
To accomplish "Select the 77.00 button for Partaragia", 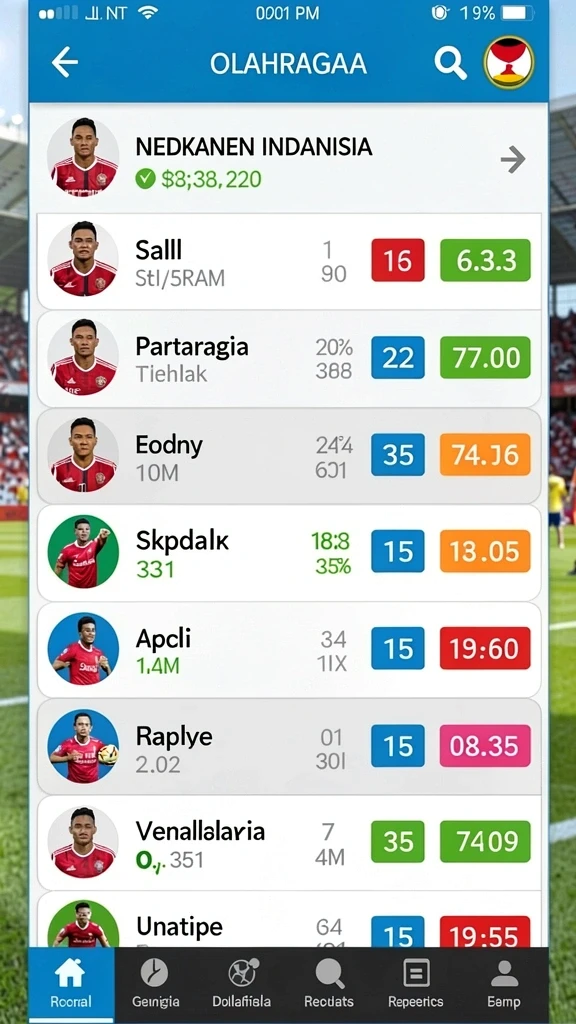I will pos(485,357).
